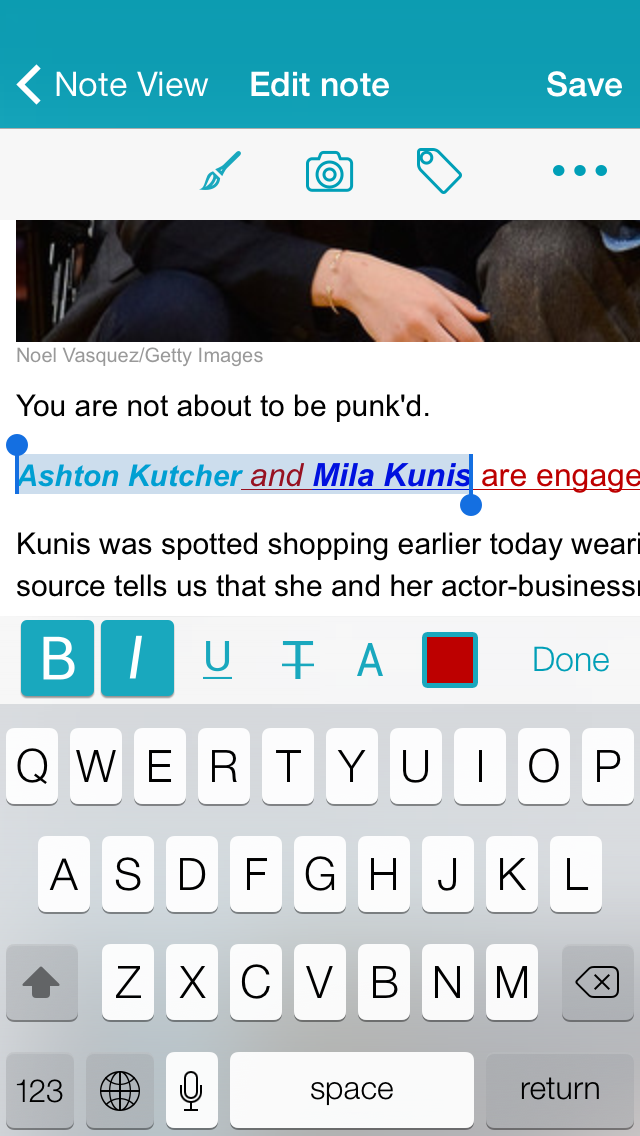Pick a text color from the red swatch
The height and width of the screenshot is (1136, 640).
coord(450,660)
